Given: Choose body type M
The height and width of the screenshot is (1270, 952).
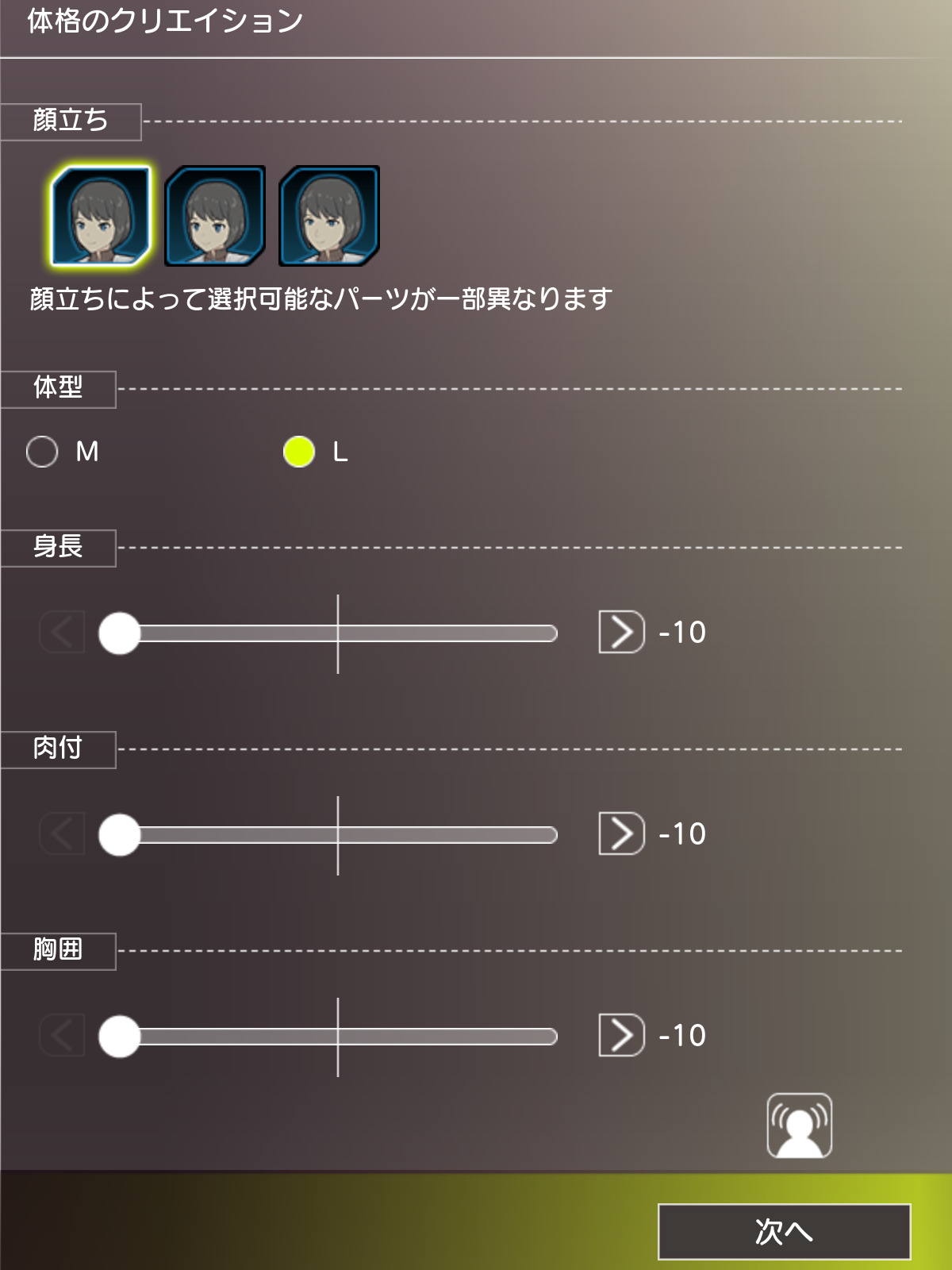Looking at the screenshot, I should tap(42, 452).
